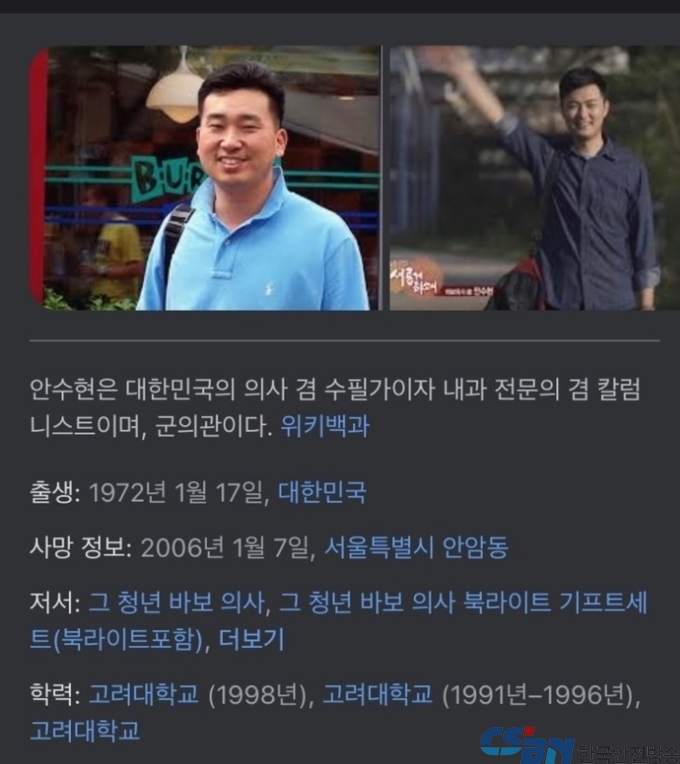680x764 pixels.
Task: Open the 위키백과 source link
Action: (x=324, y=426)
